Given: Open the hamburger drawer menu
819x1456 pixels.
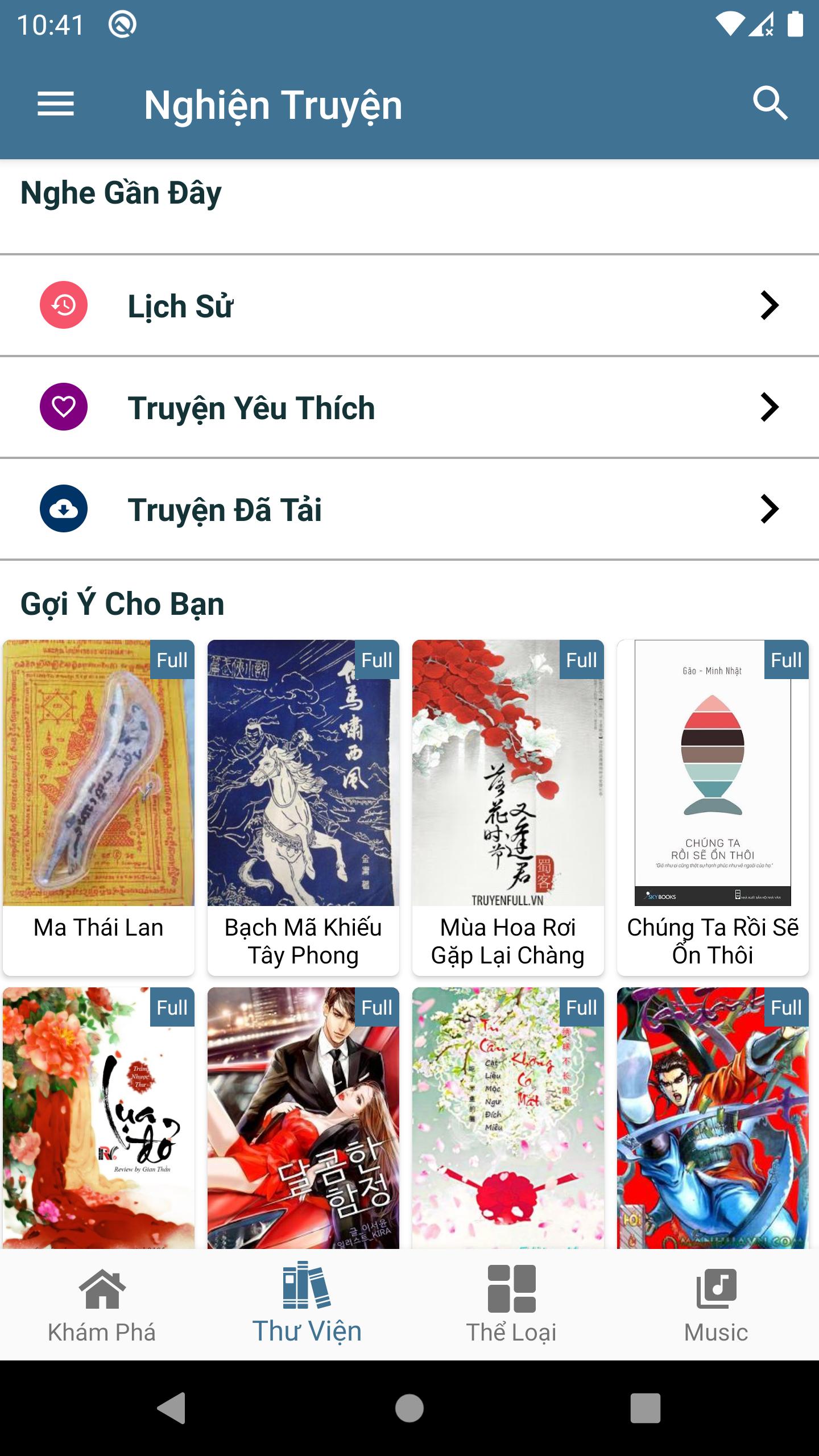Looking at the screenshot, I should point(56,104).
